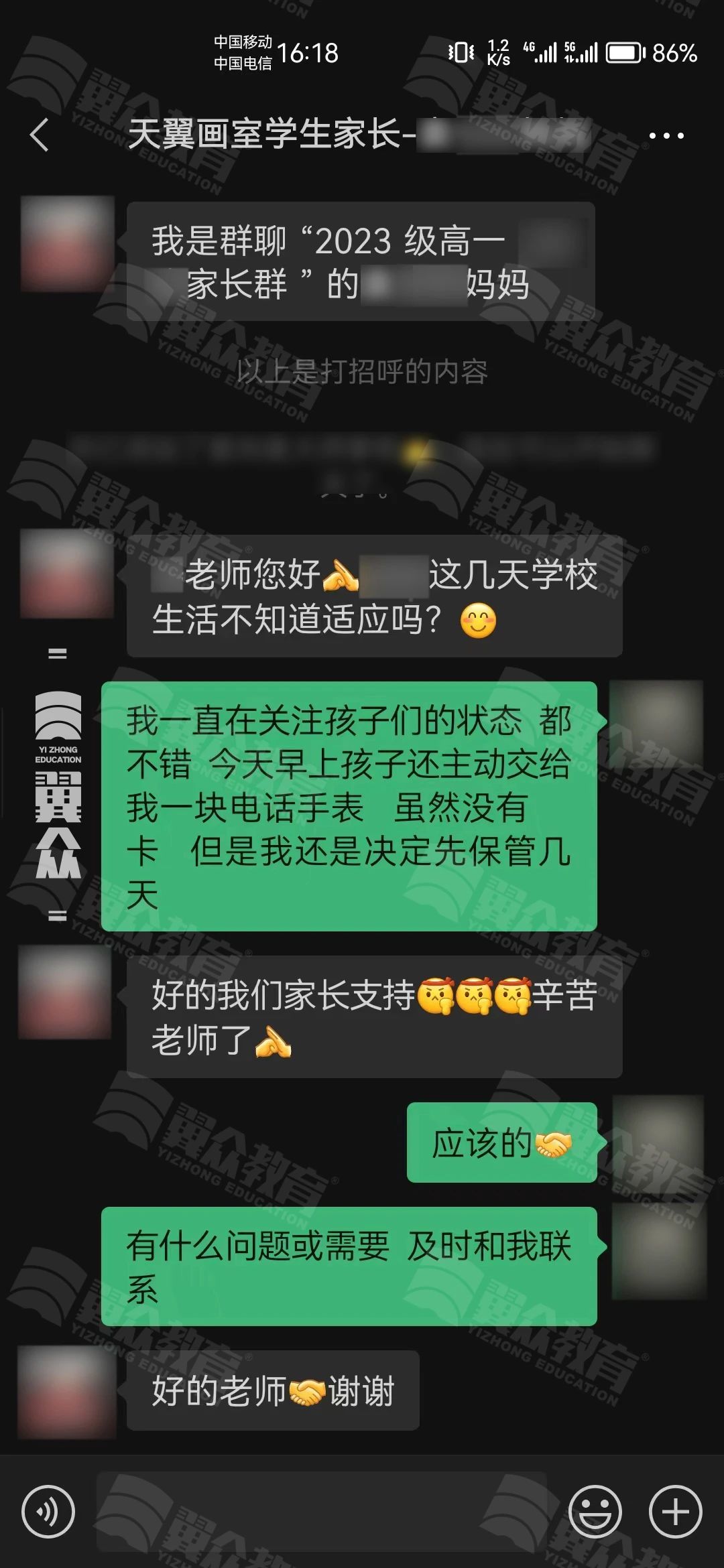Open the plus attachments menu

(675, 1512)
